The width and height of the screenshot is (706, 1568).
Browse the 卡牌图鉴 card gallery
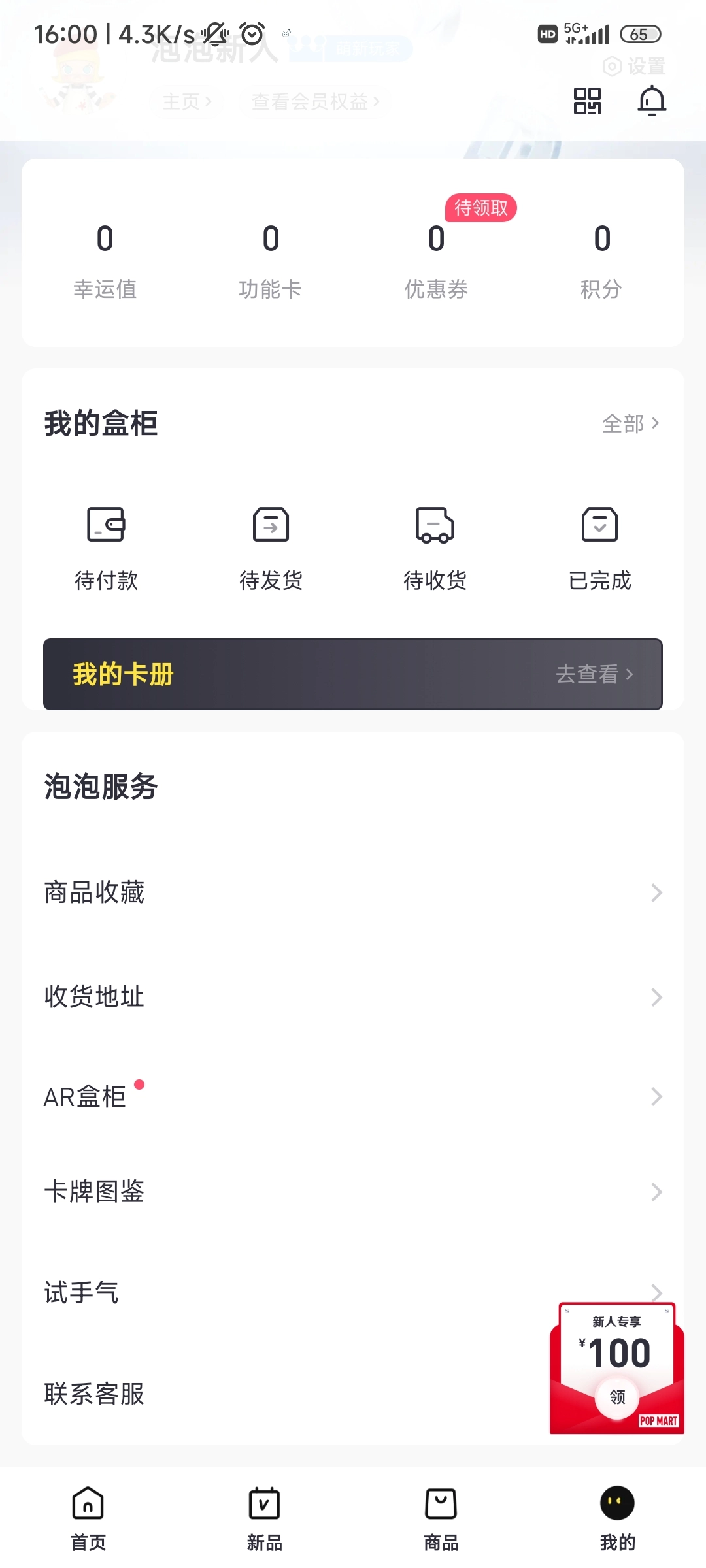coord(353,1192)
